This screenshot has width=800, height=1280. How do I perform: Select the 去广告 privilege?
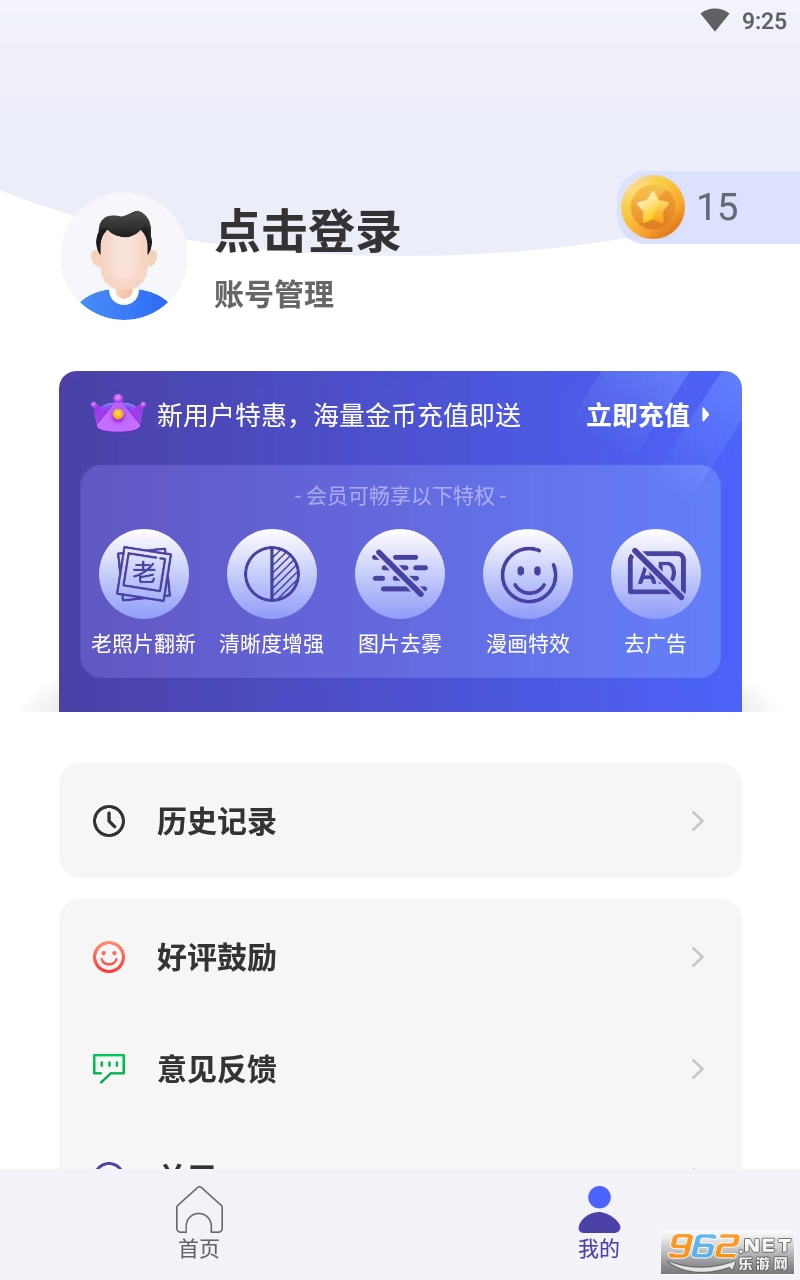[656, 592]
